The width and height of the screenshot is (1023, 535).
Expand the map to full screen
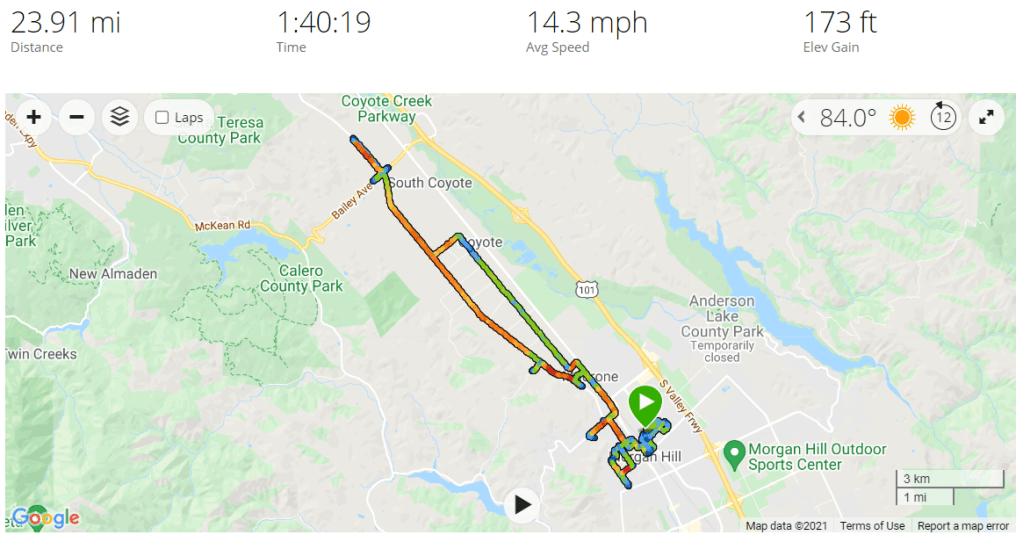[x=986, y=117]
